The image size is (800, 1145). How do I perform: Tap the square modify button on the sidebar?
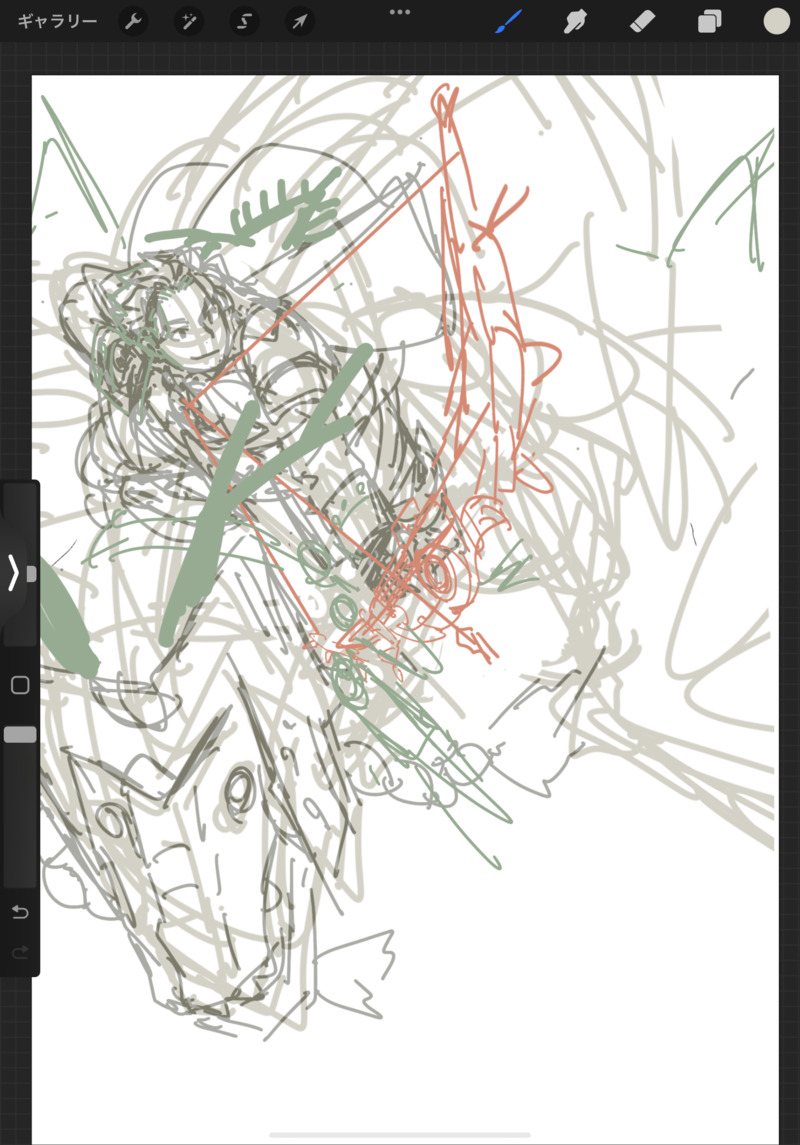(x=20, y=685)
